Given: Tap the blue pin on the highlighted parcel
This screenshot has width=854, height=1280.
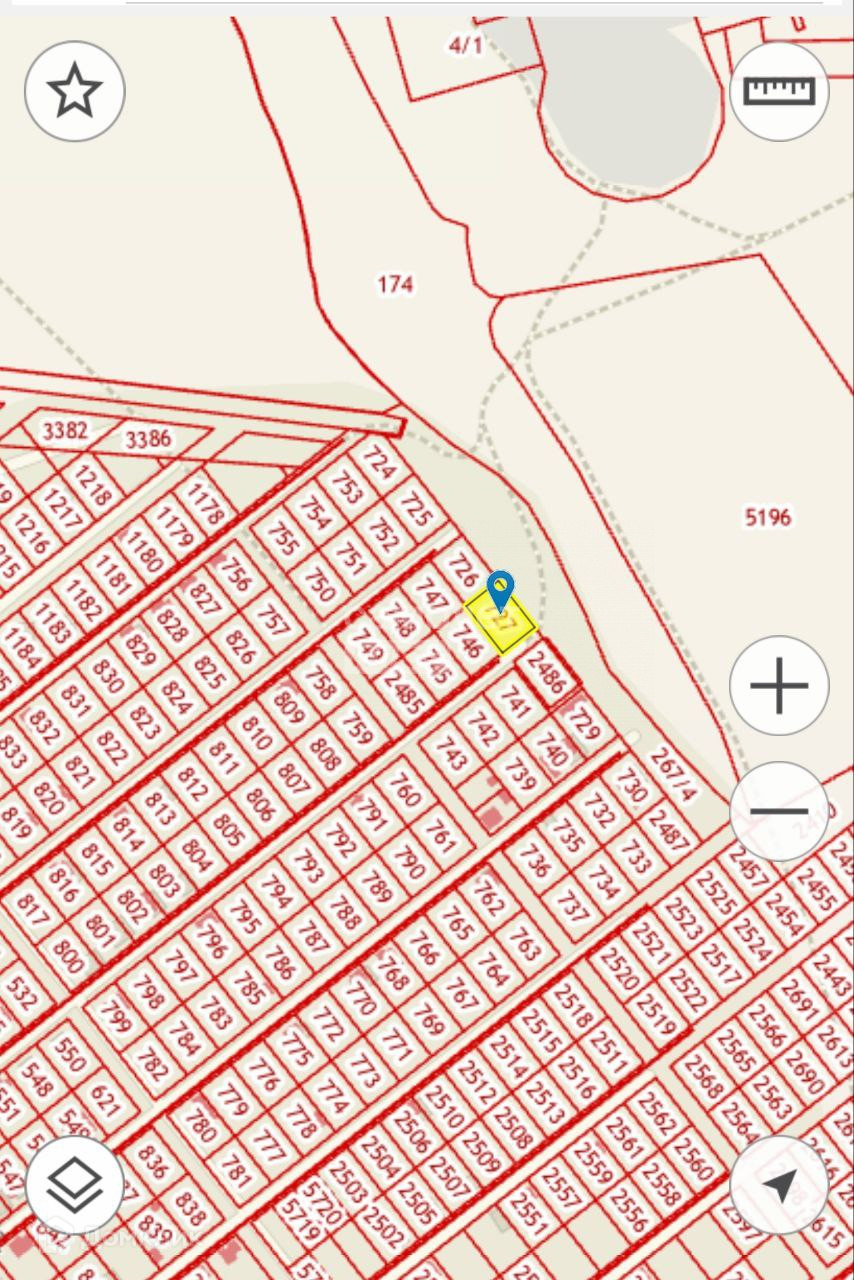Looking at the screenshot, I should [500, 589].
